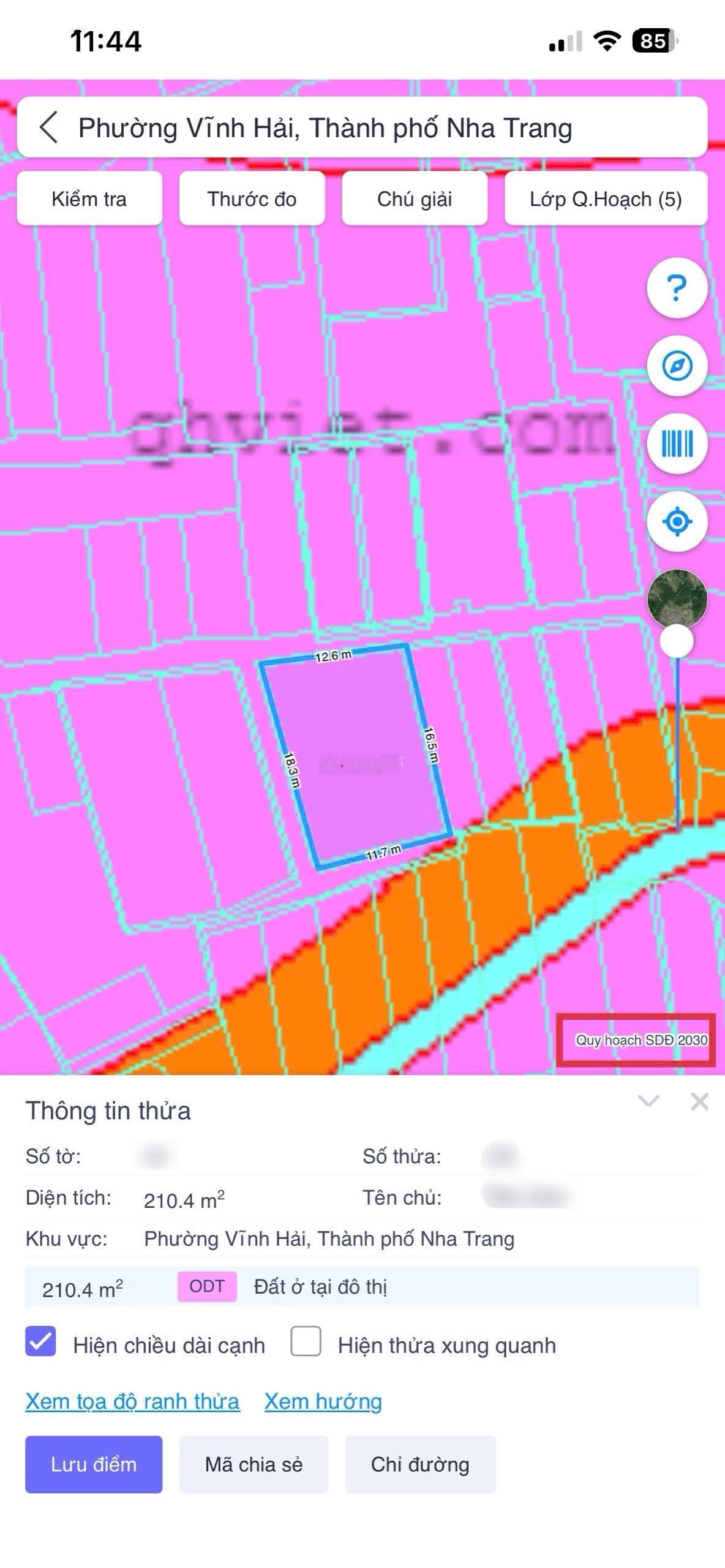Select the Thước đo measuring tool
The width and height of the screenshot is (725, 1568).
pyautogui.click(x=252, y=199)
